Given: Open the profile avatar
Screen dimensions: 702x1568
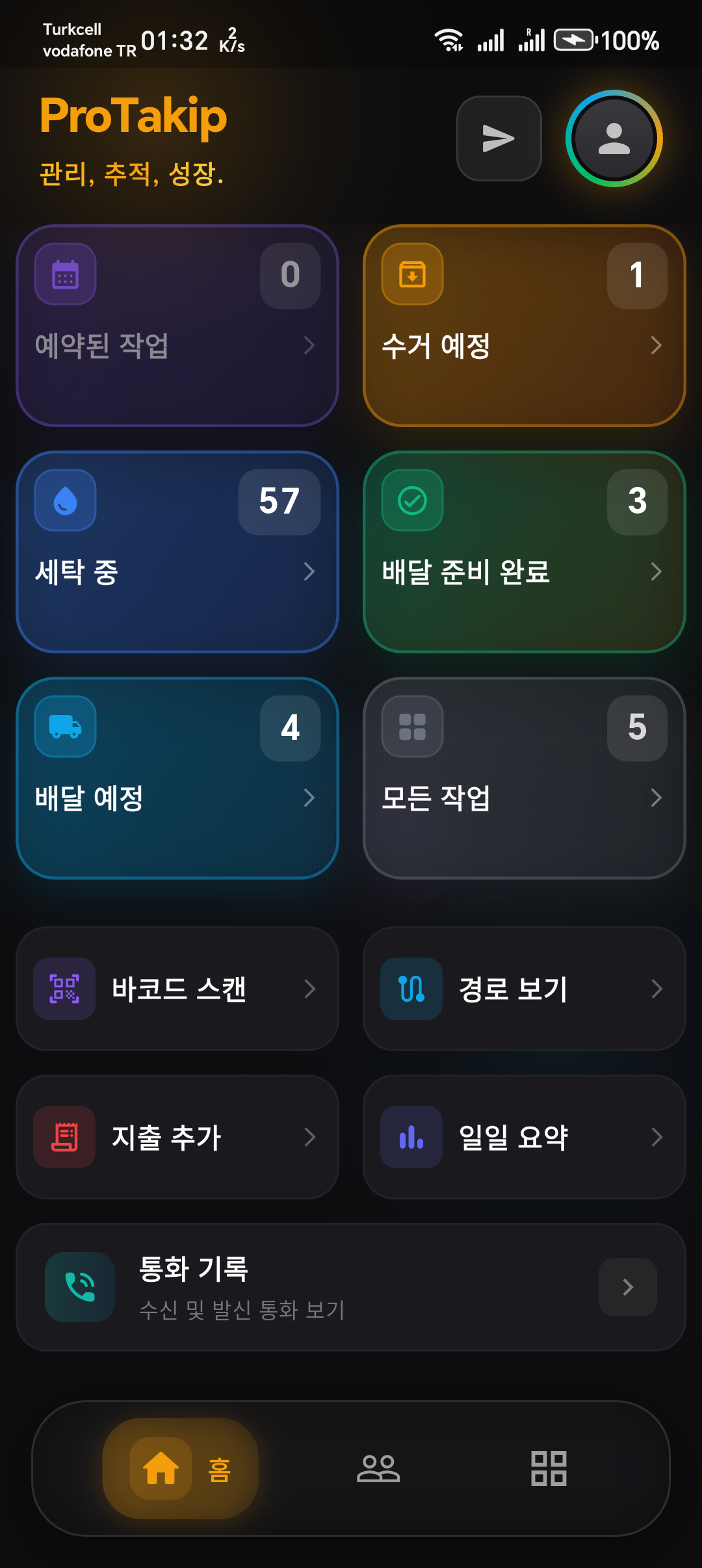Looking at the screenshot, I should pos(613,139).
